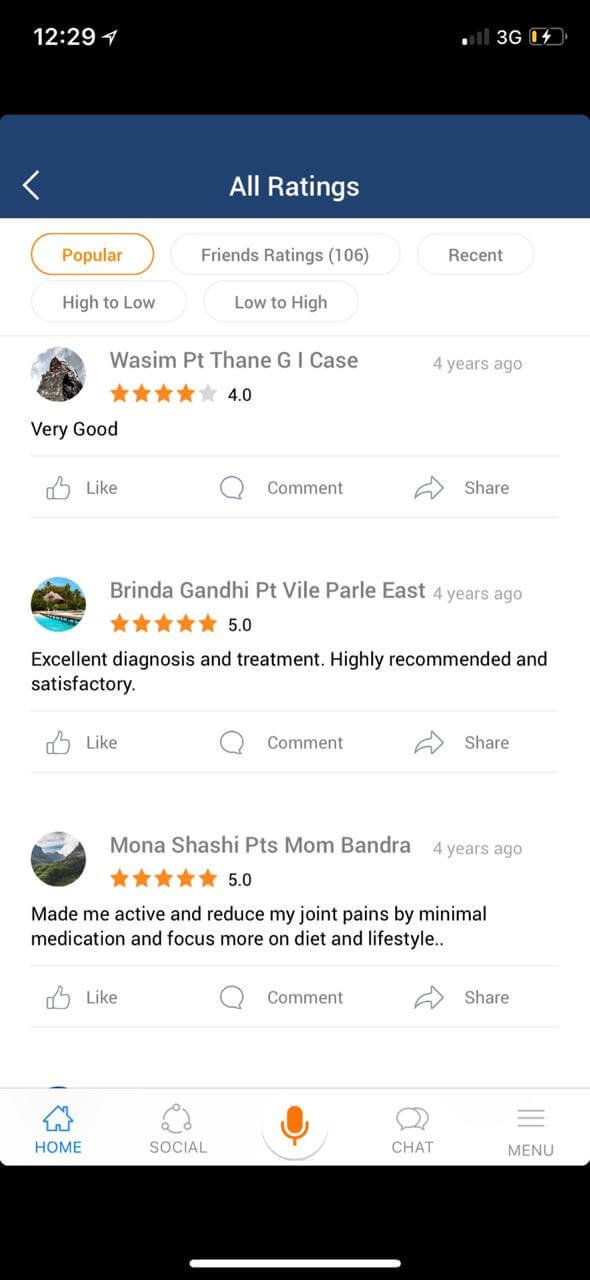The width and height of the screenshot is (590, 1280).
Task: Like Brinda Gandhi's review
Action: coord(82,743)
